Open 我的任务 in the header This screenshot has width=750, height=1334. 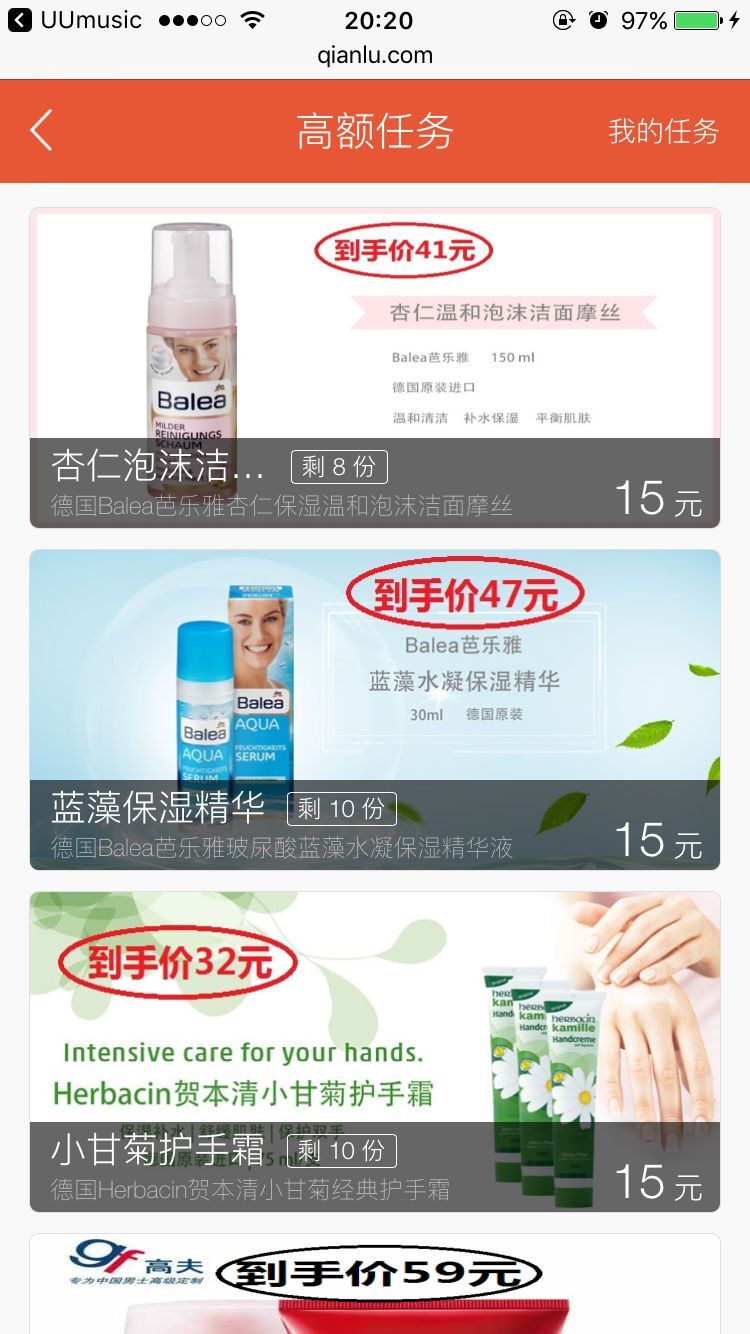[663, 131]
